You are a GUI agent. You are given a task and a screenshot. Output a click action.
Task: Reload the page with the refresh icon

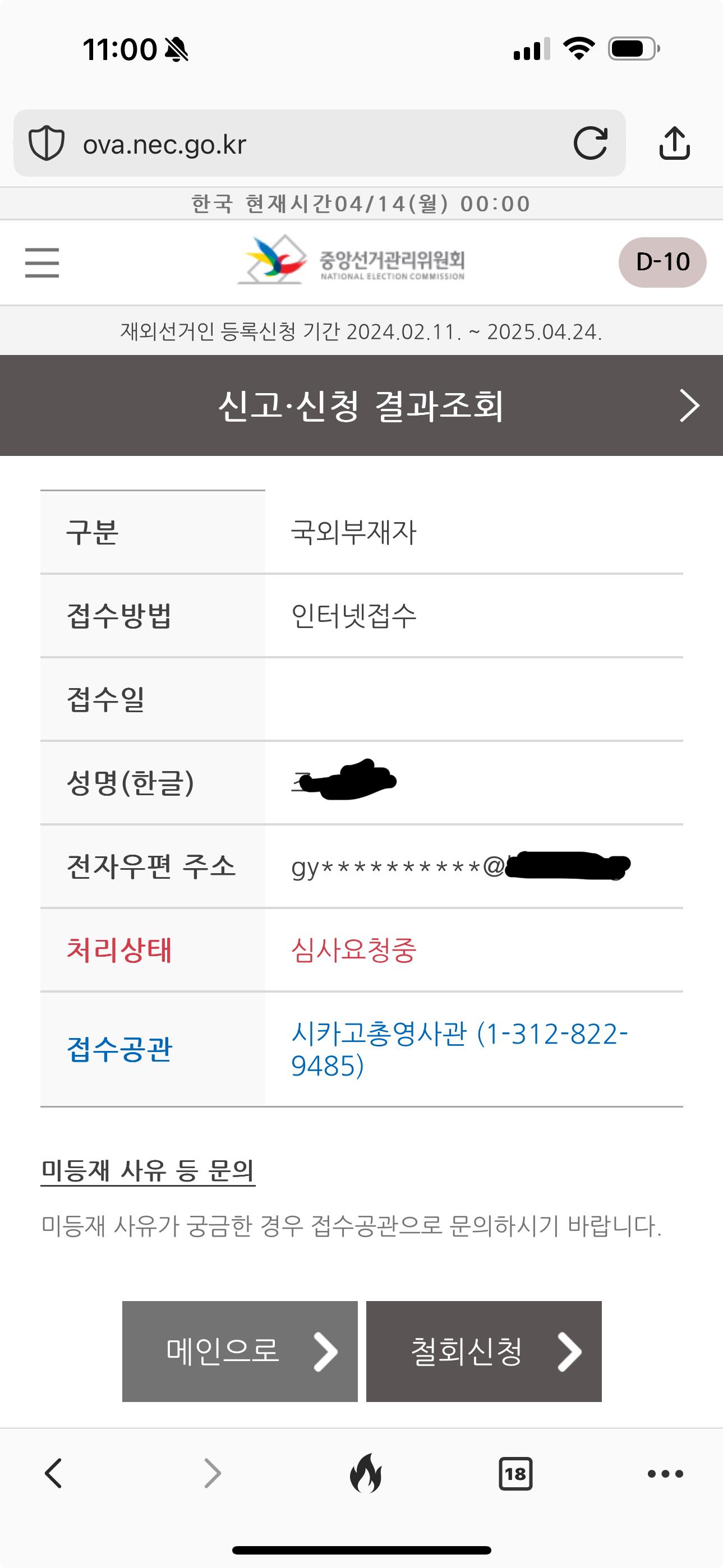point(590,144)
